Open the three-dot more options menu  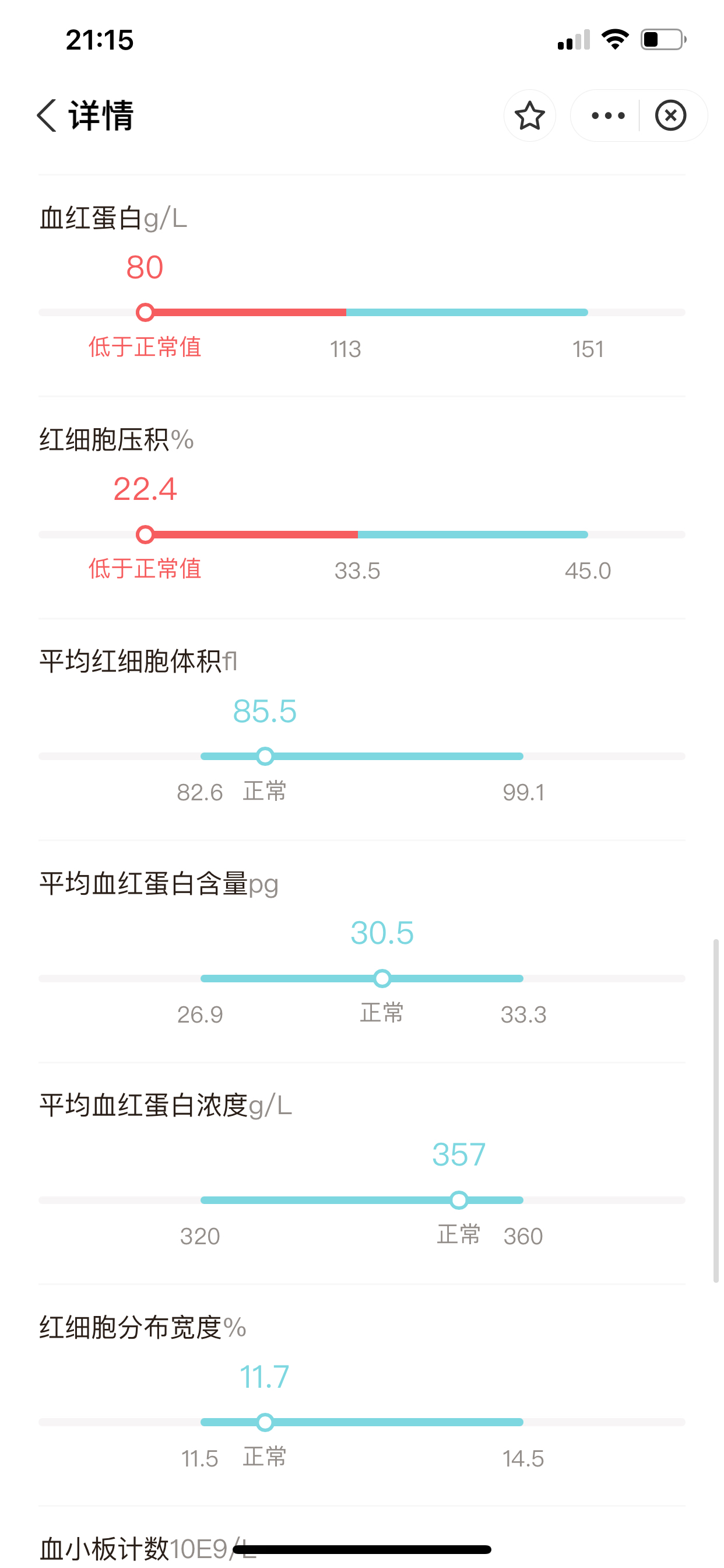pyautogui.click(x=608, y=116)
